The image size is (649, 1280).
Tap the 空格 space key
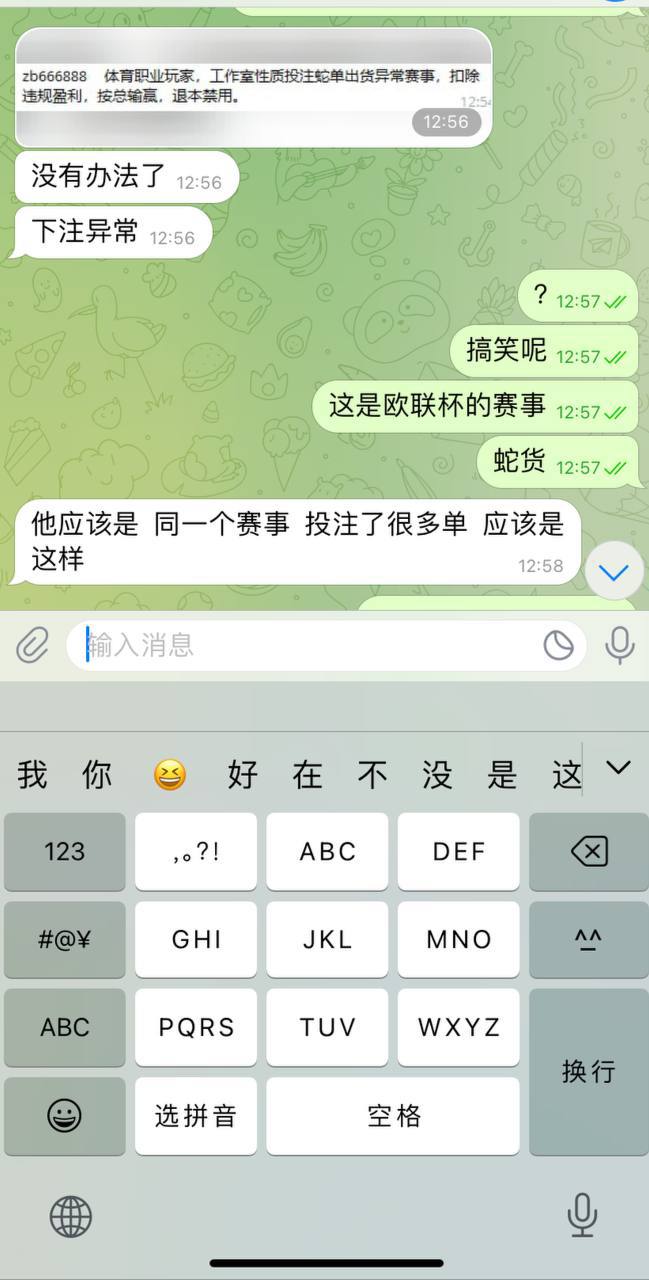[393, 1116]
